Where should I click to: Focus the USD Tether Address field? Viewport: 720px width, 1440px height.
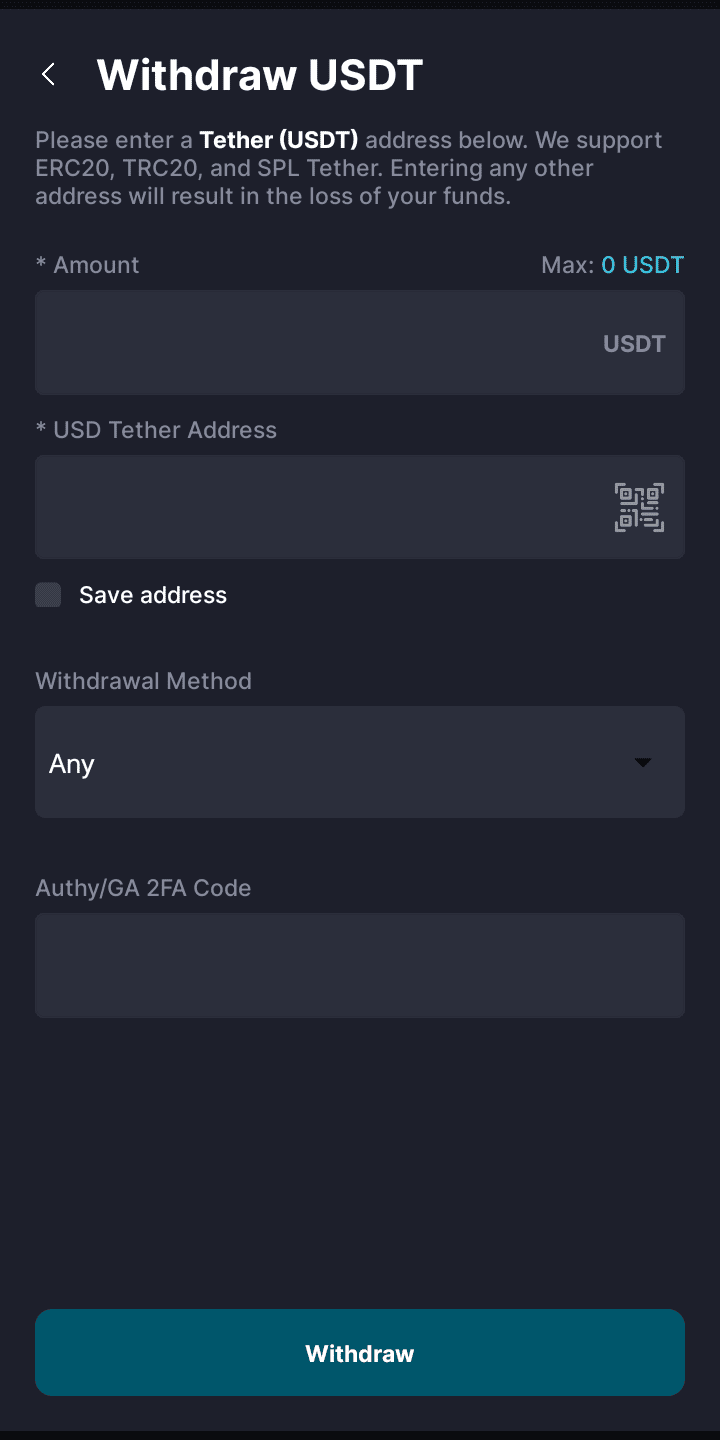click(360, 507)
